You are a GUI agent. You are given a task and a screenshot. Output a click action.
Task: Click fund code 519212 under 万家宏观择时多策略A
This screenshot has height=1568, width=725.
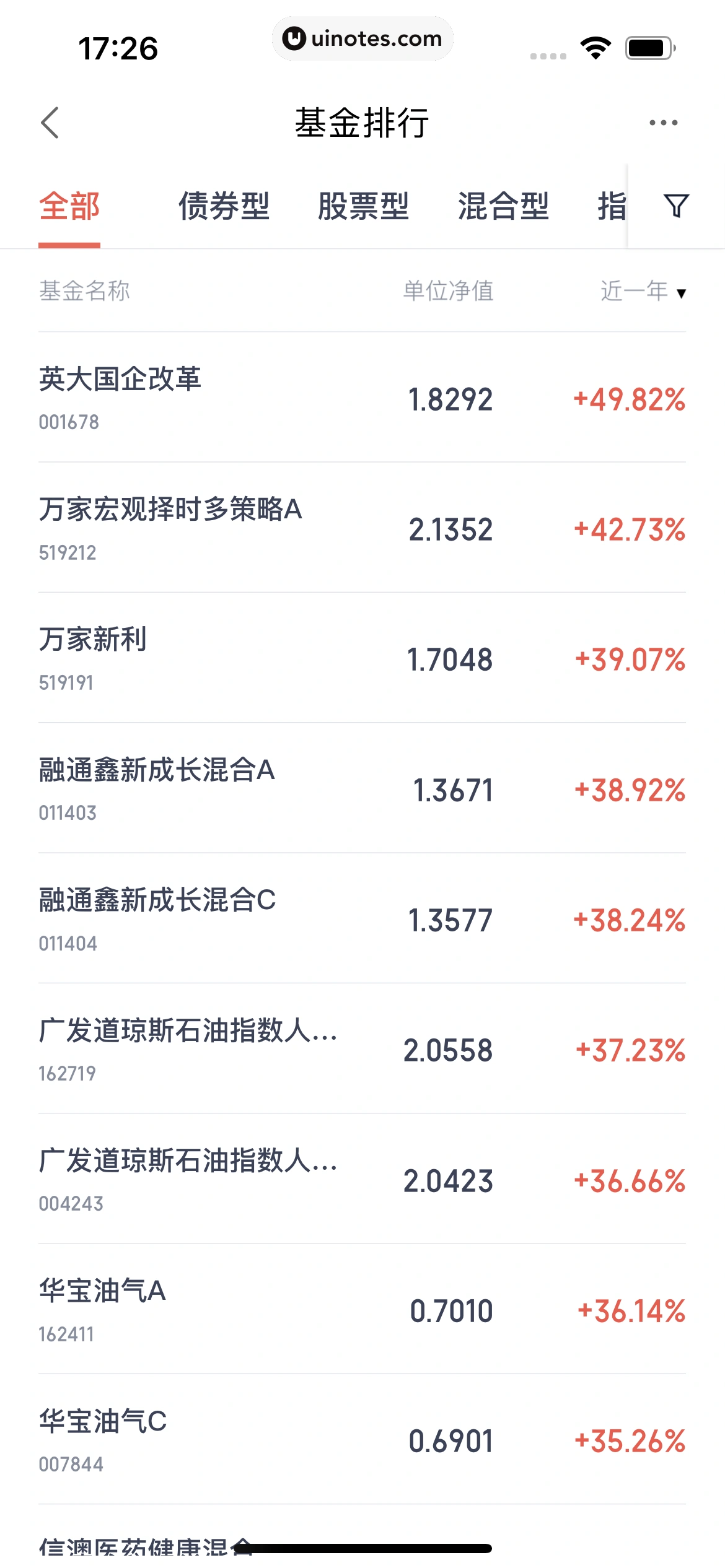[x=68, y=554]
